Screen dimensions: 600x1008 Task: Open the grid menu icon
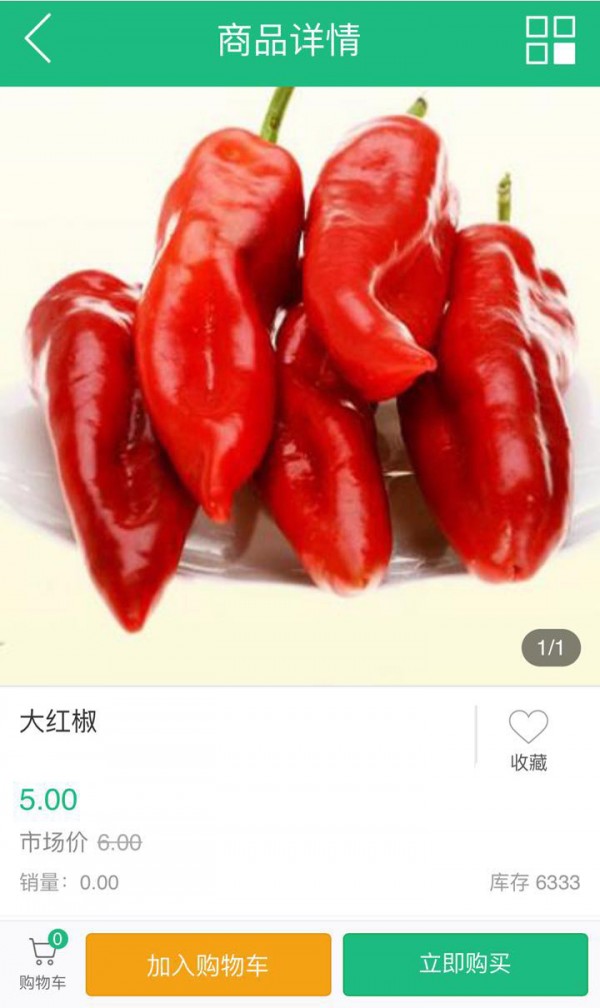(551, 41)
